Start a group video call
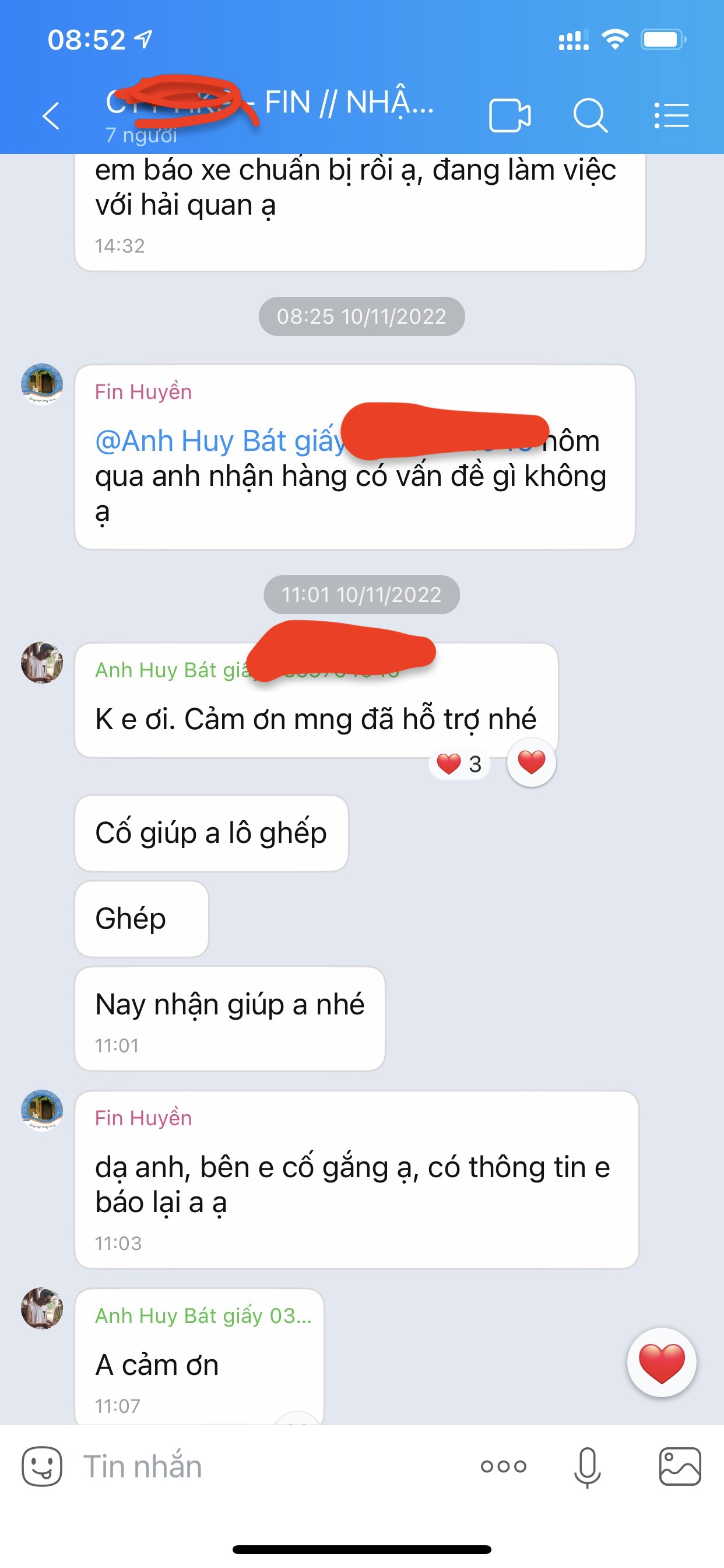The width and height of the screenshot is (724, 1568). pos(509,115)
